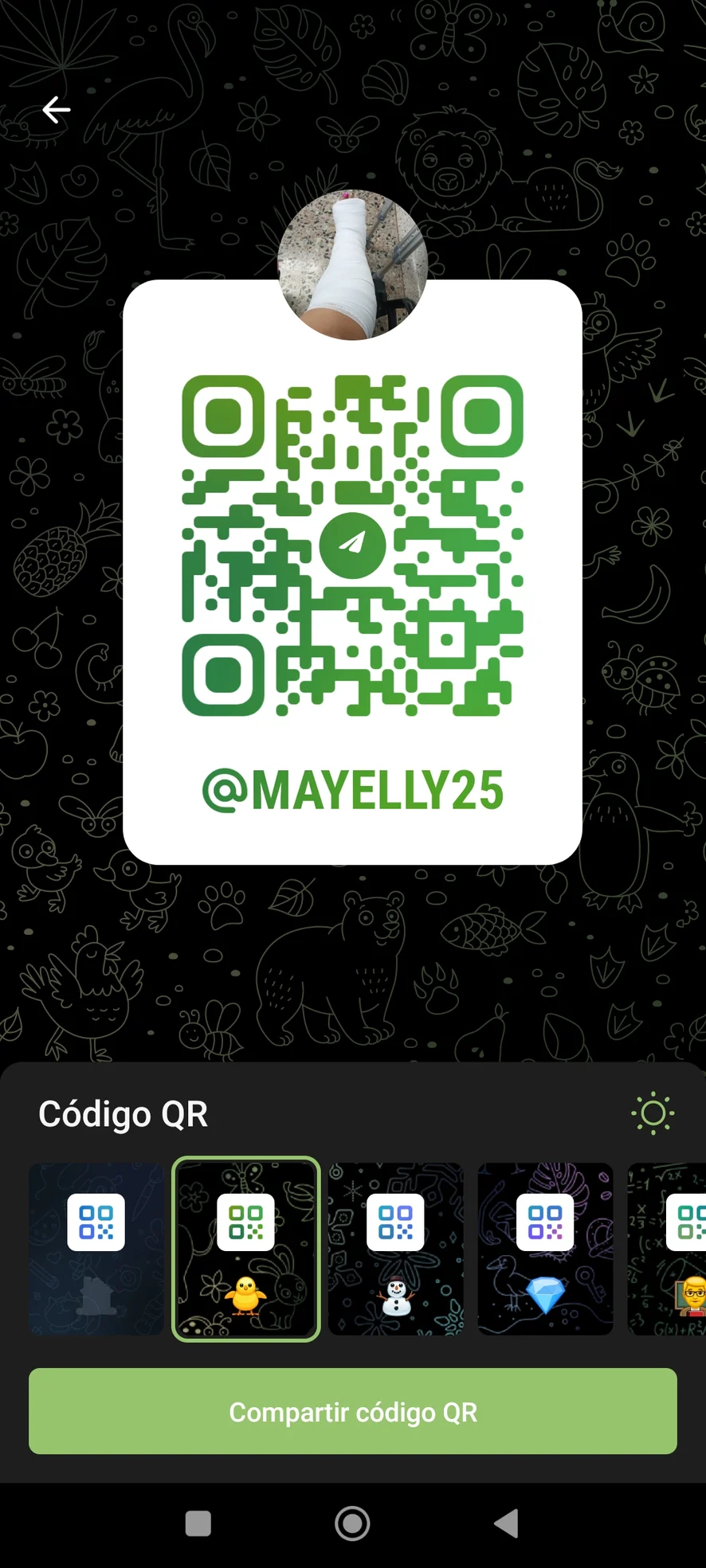
Task: Tap Compartir código QR button
Action: tap(353, 1412)
